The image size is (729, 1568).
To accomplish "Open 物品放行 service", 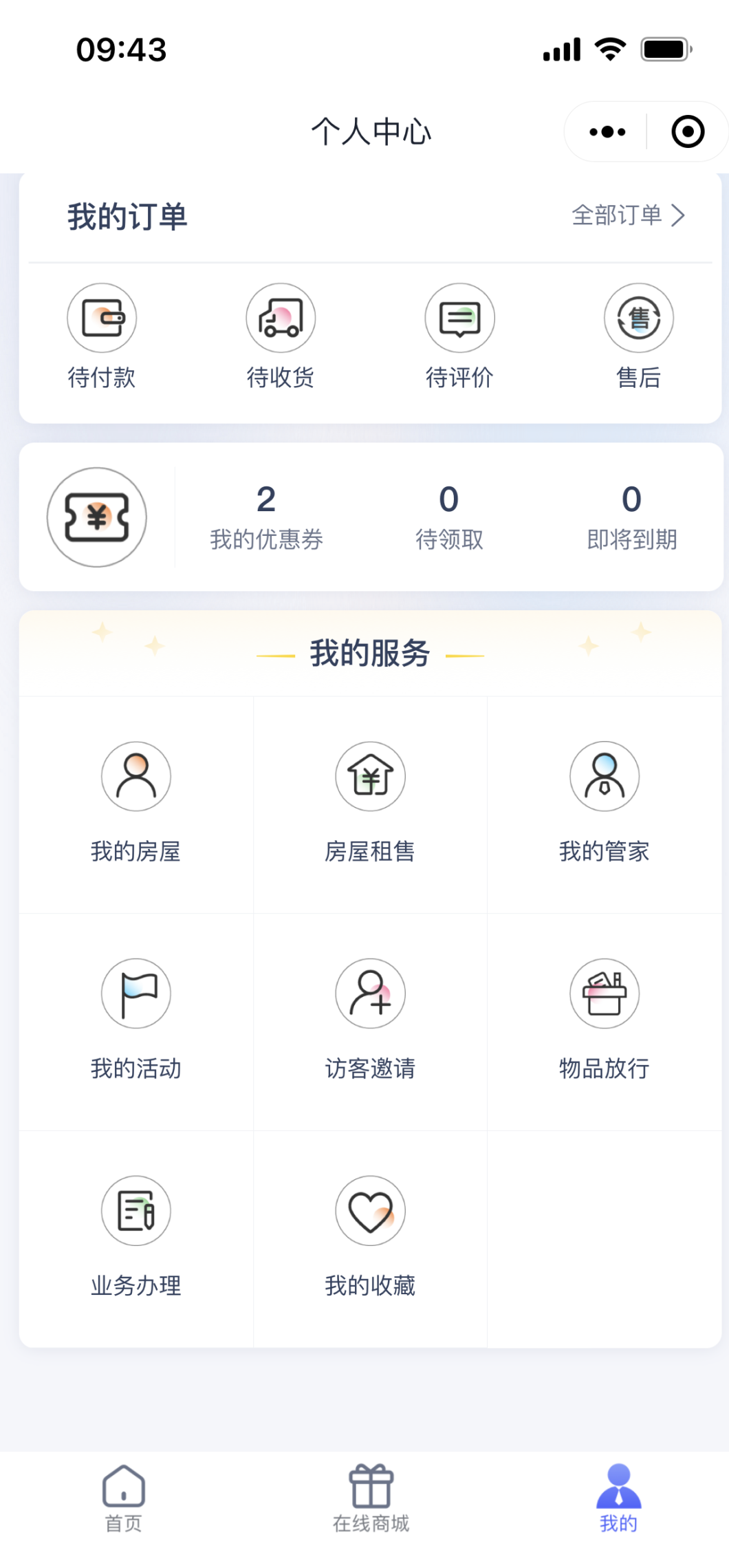I will tap(605, 1021).
